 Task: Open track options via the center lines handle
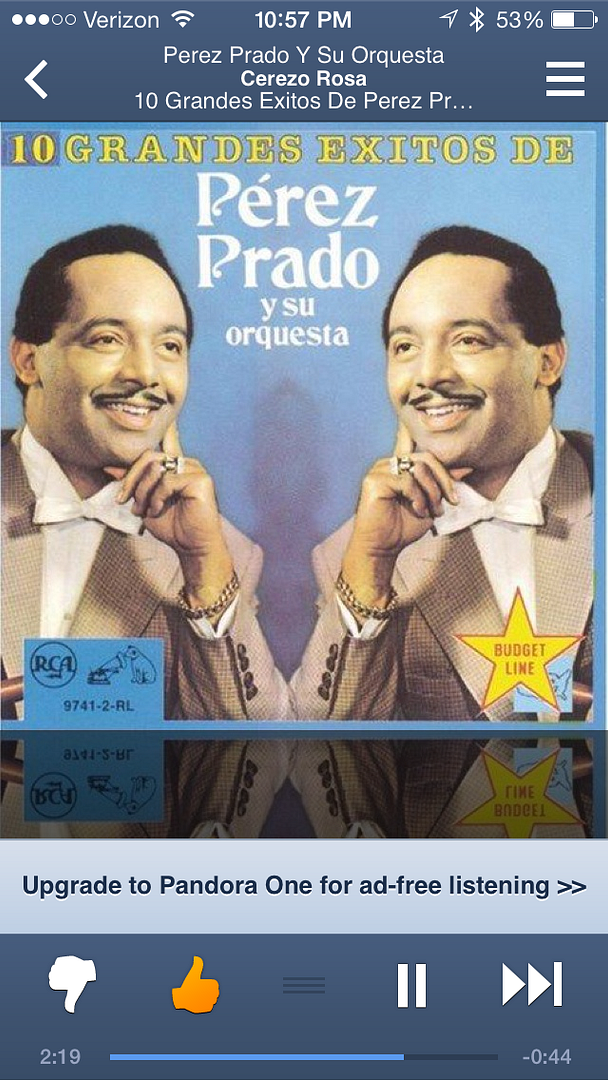pyautogui.click(x=304, y=985)
